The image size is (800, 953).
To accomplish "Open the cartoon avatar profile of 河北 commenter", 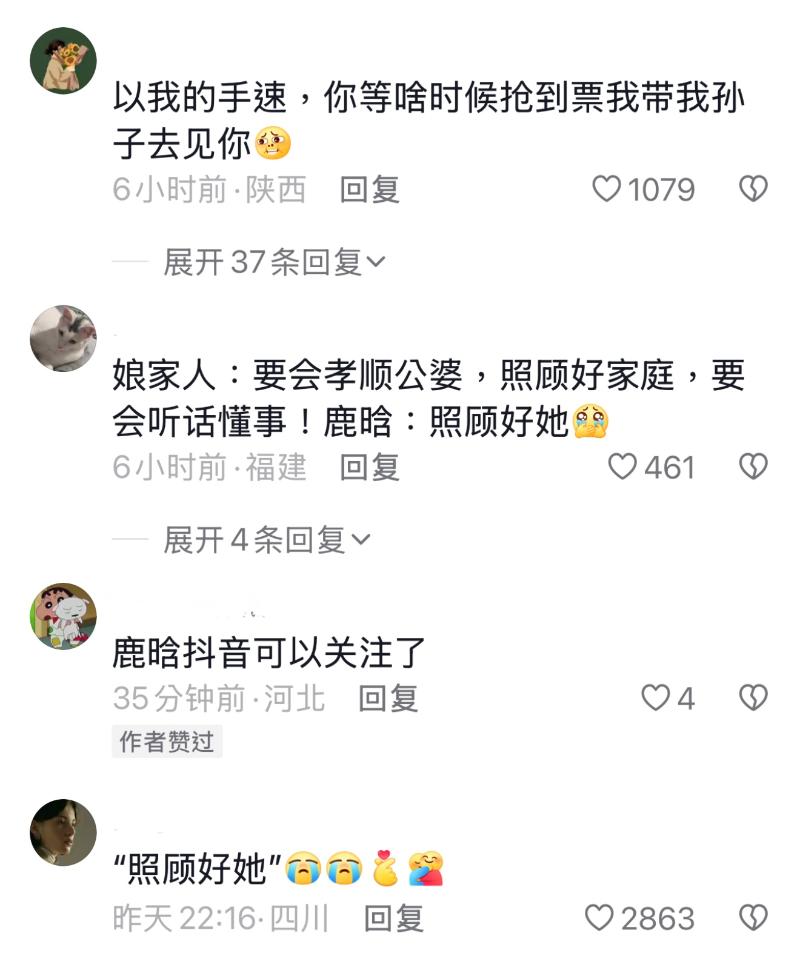I will click(x=63, y=615).
